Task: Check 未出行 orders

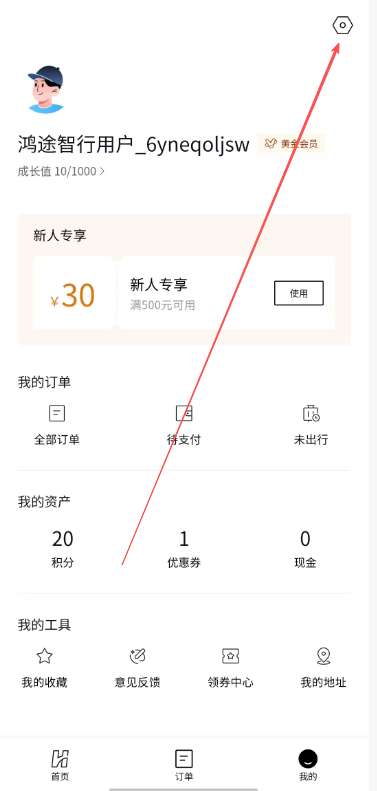Action: click(311, 425)
